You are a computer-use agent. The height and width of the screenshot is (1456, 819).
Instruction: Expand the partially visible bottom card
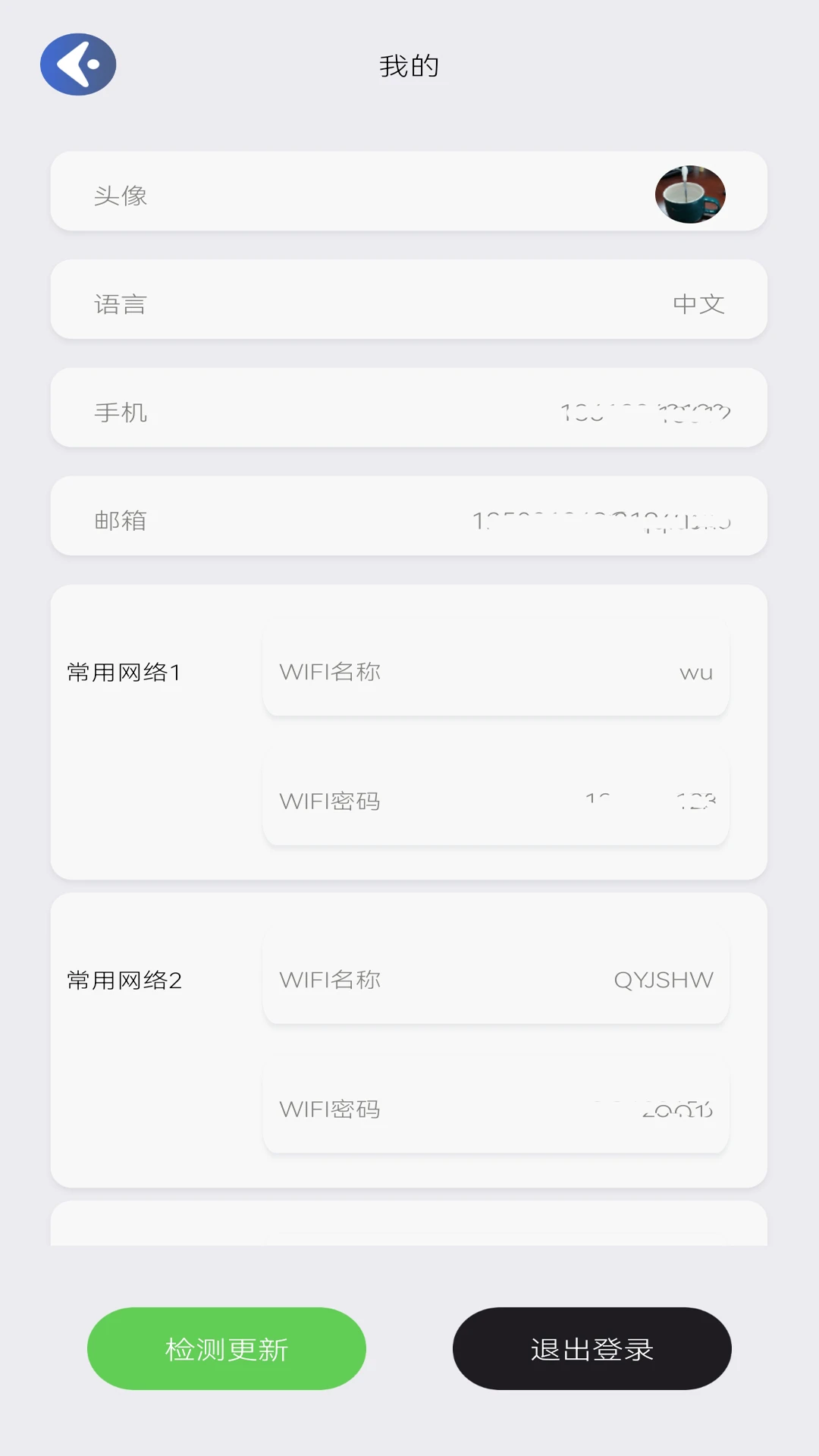point(409,1221)
